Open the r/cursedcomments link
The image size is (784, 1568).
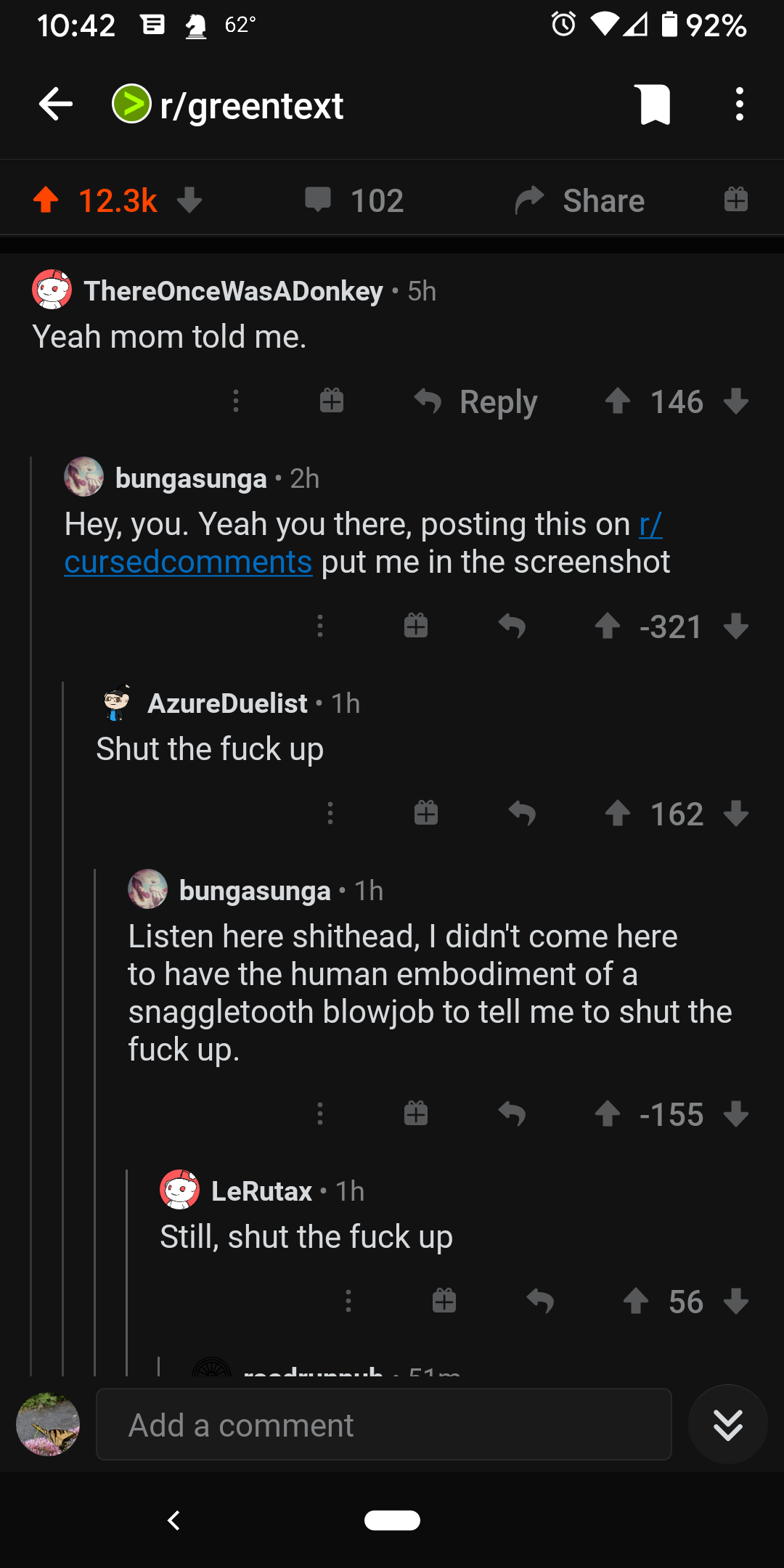point(188,562)
